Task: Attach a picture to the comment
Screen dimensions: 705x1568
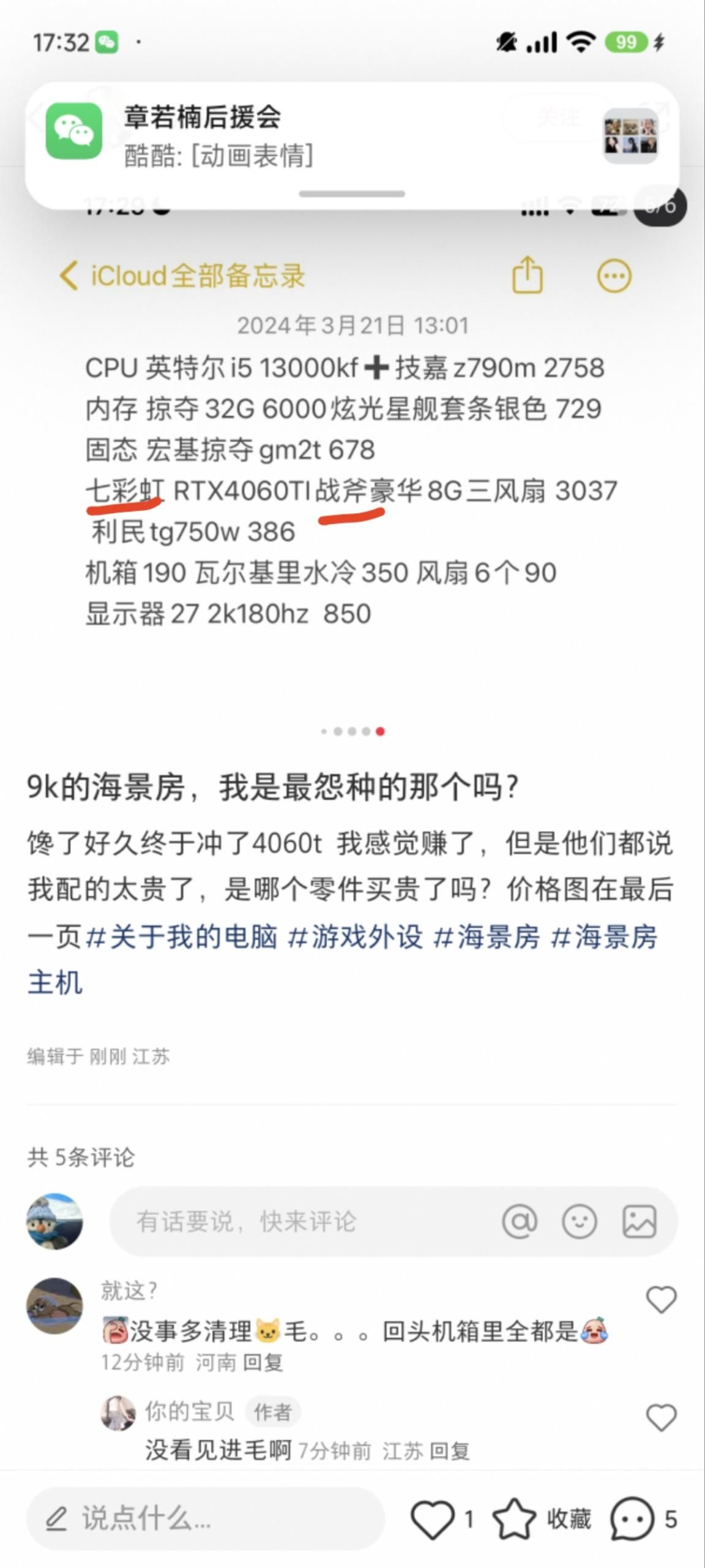Action: coord(639,1221)
